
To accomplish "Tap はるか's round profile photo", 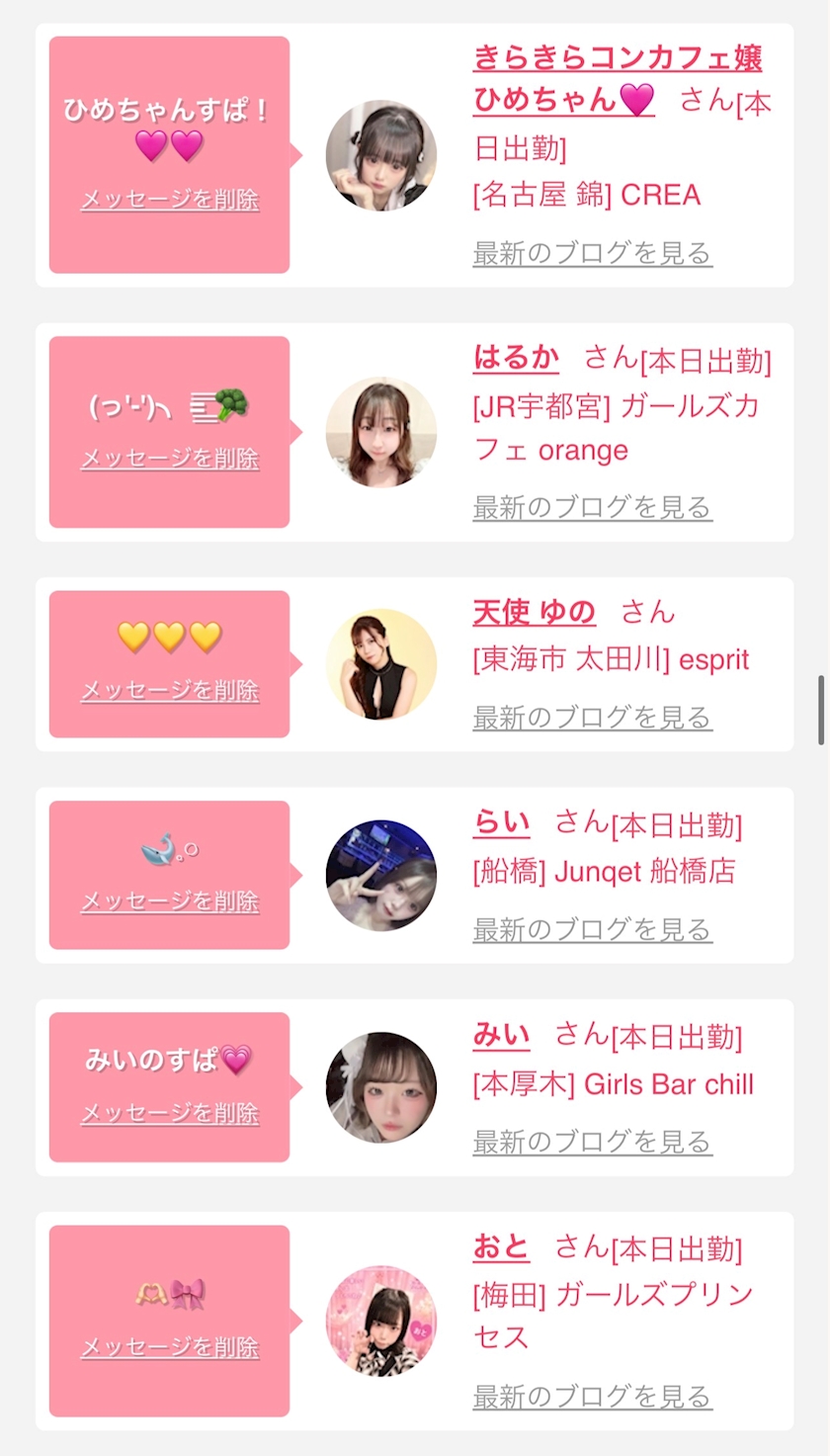I will (x=381, y=432).
